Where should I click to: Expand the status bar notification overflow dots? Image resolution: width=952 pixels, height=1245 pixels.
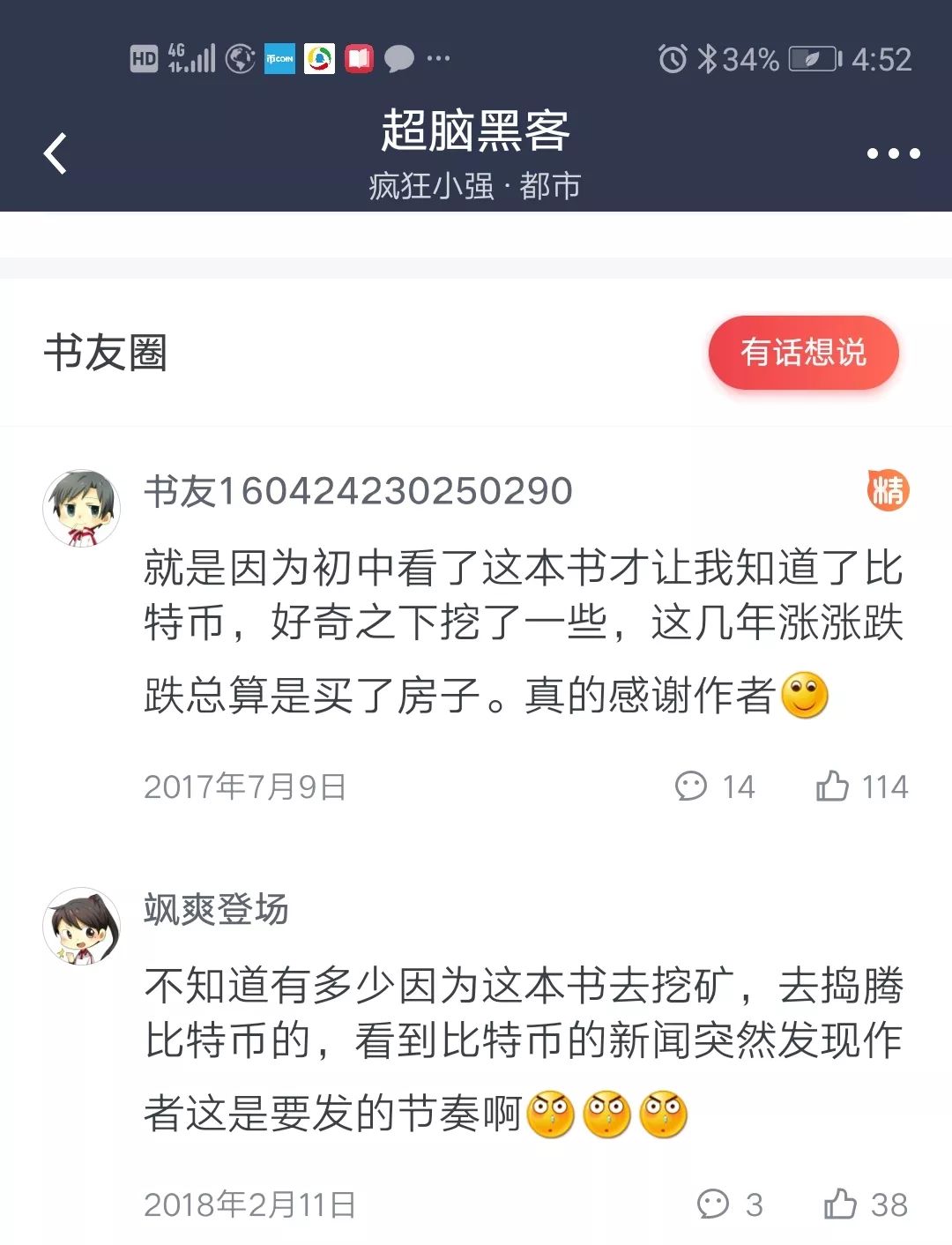[x=438, y=60]
